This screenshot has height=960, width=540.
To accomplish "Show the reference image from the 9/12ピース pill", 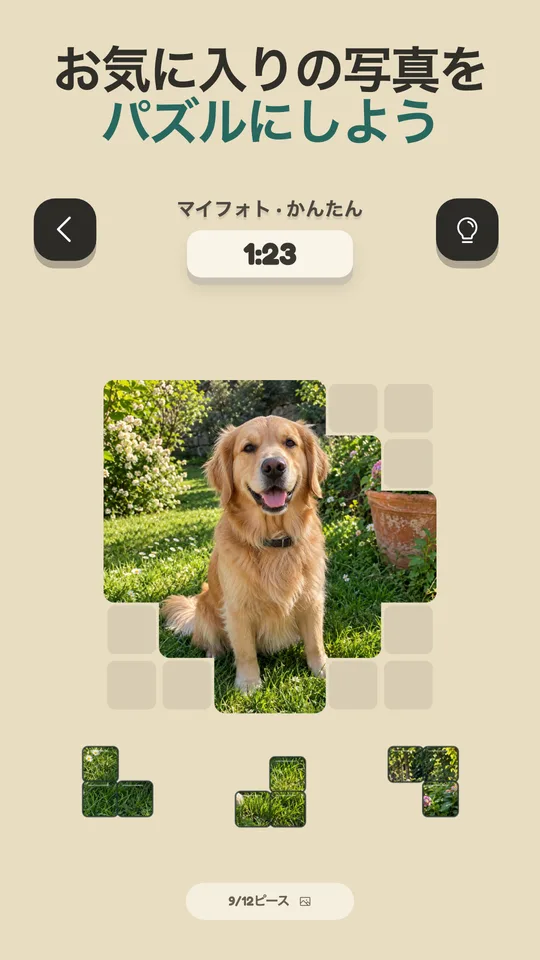I will (305, 901).
